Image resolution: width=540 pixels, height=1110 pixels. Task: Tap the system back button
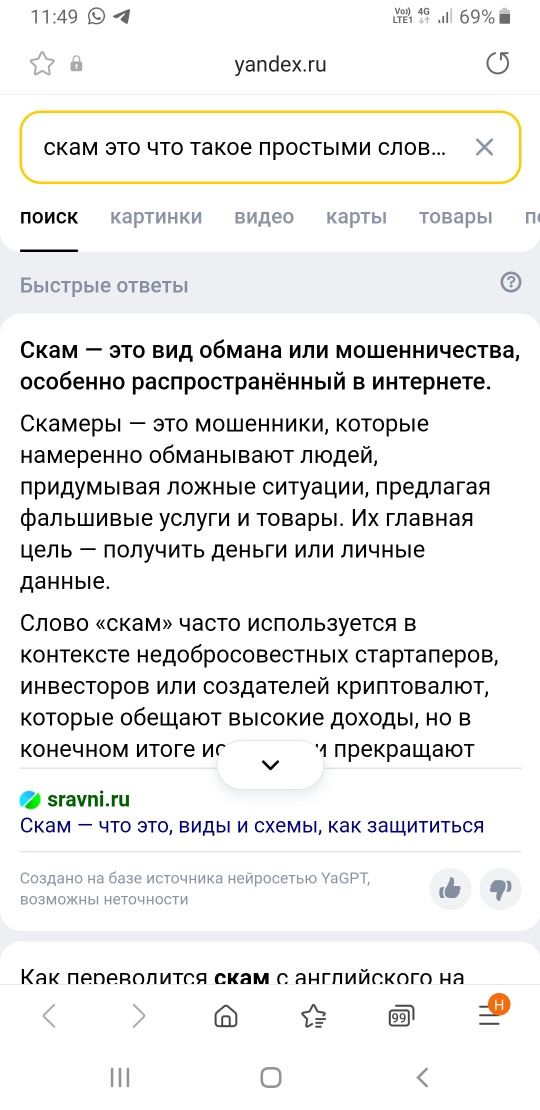[423, 1077]
